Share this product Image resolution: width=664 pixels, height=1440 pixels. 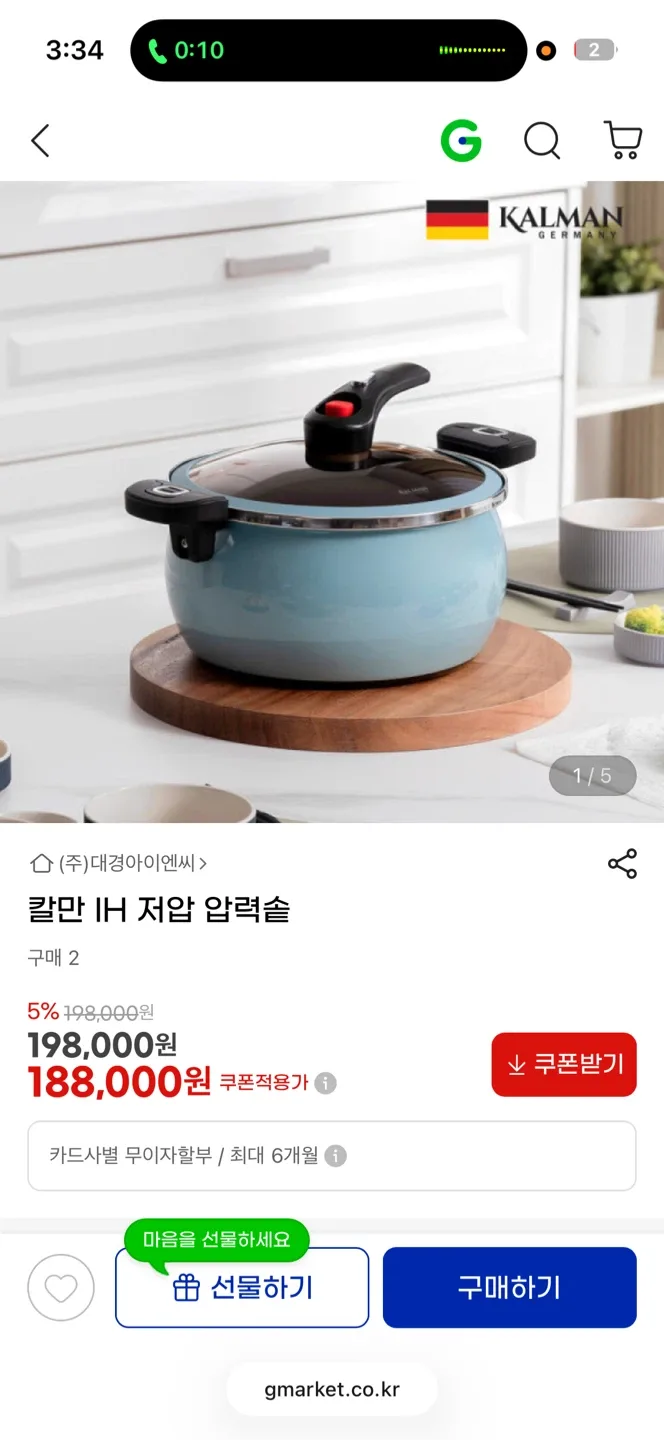[622, 864]
